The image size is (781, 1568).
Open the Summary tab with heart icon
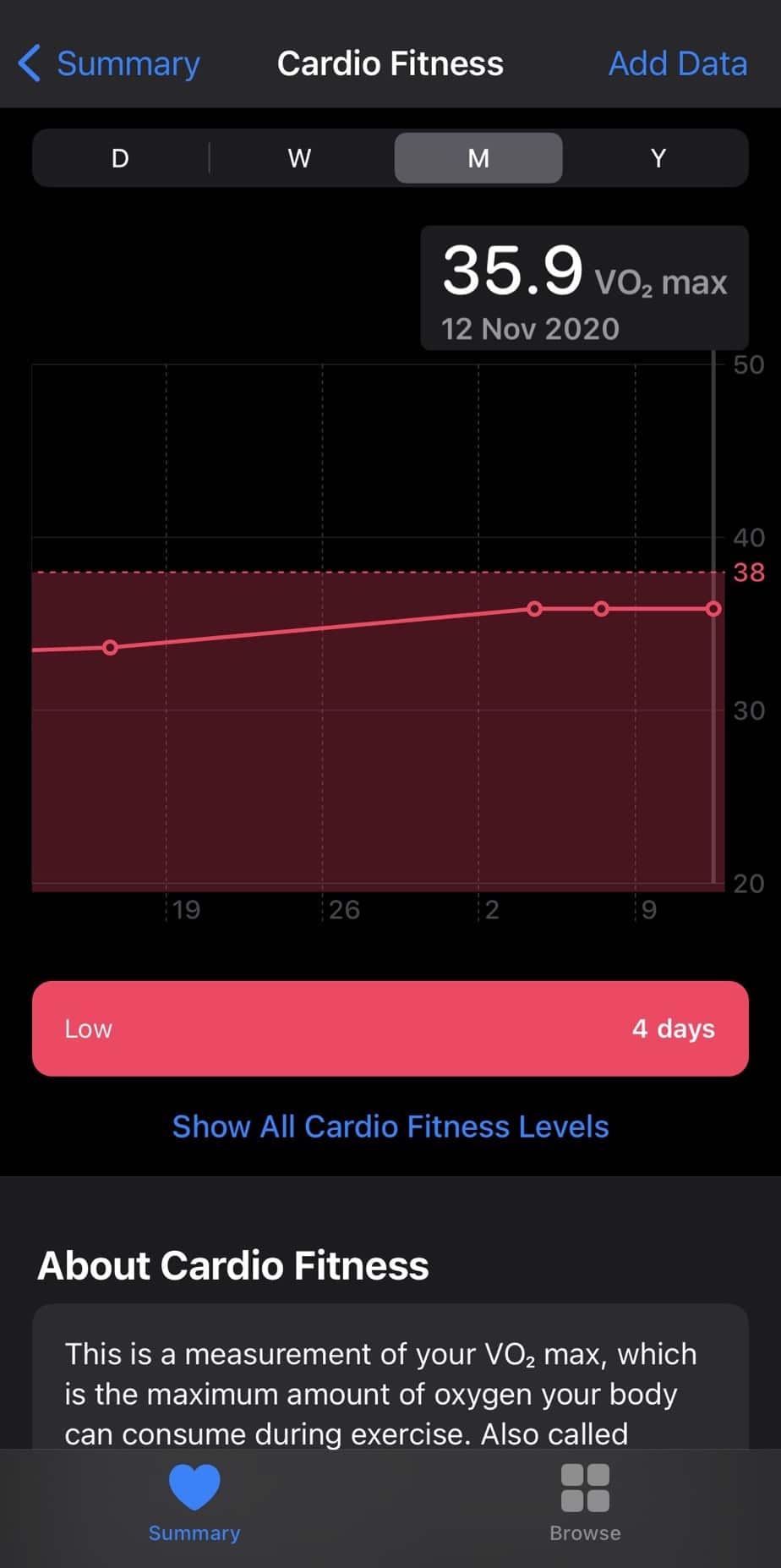[194, 1503]
